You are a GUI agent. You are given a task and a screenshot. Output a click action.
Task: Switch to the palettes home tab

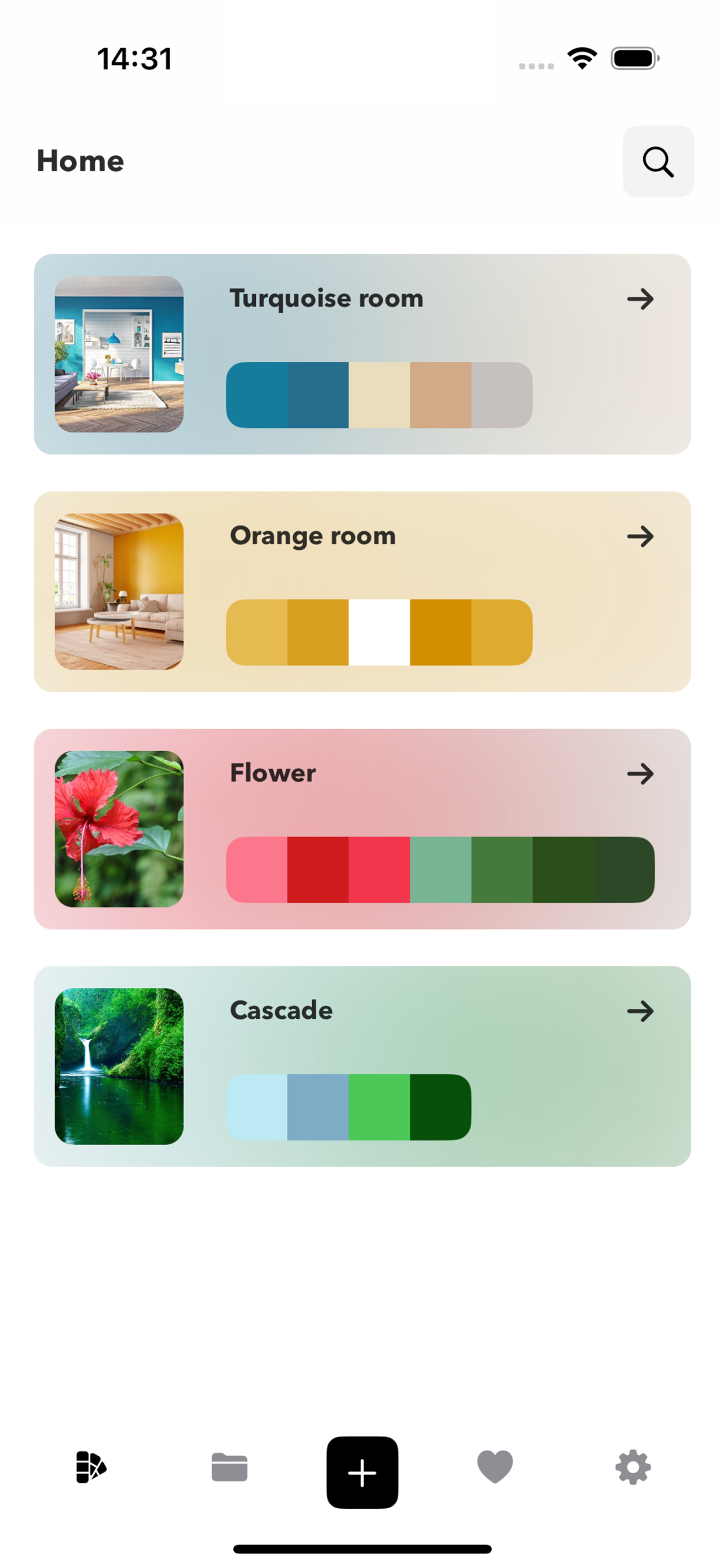point(91,1467)
